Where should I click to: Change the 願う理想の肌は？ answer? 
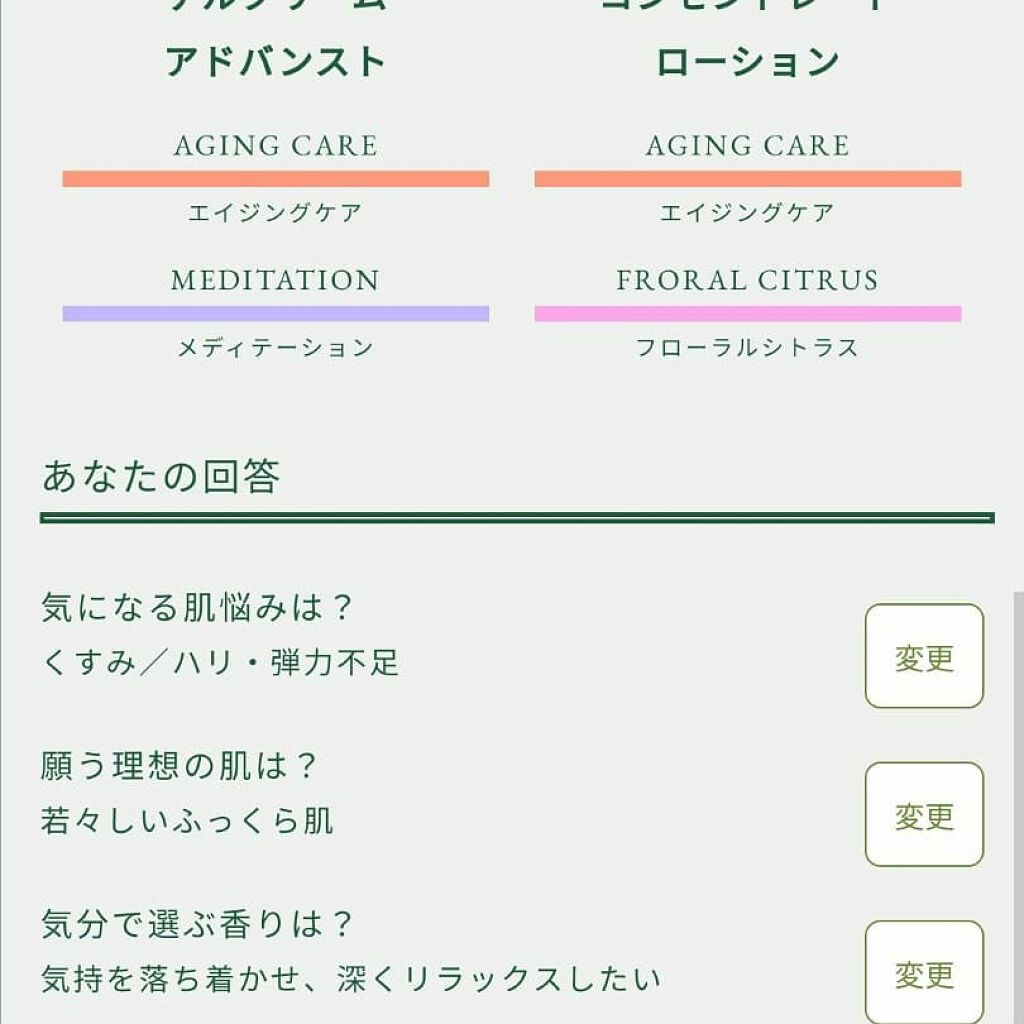click(924, 814)
